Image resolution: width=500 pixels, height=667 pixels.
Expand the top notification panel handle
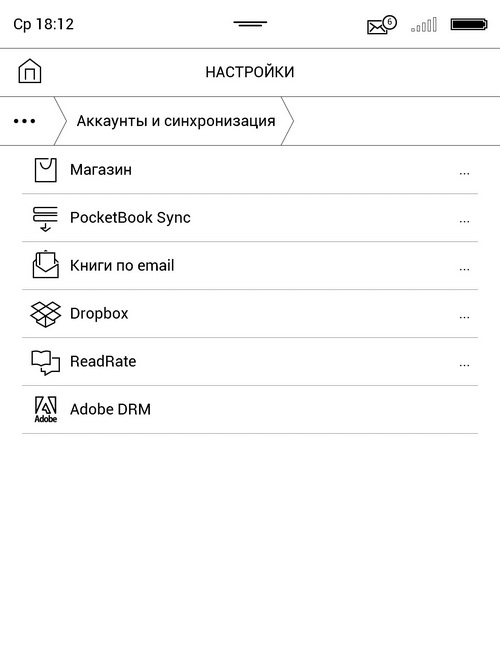click(250, 24)
